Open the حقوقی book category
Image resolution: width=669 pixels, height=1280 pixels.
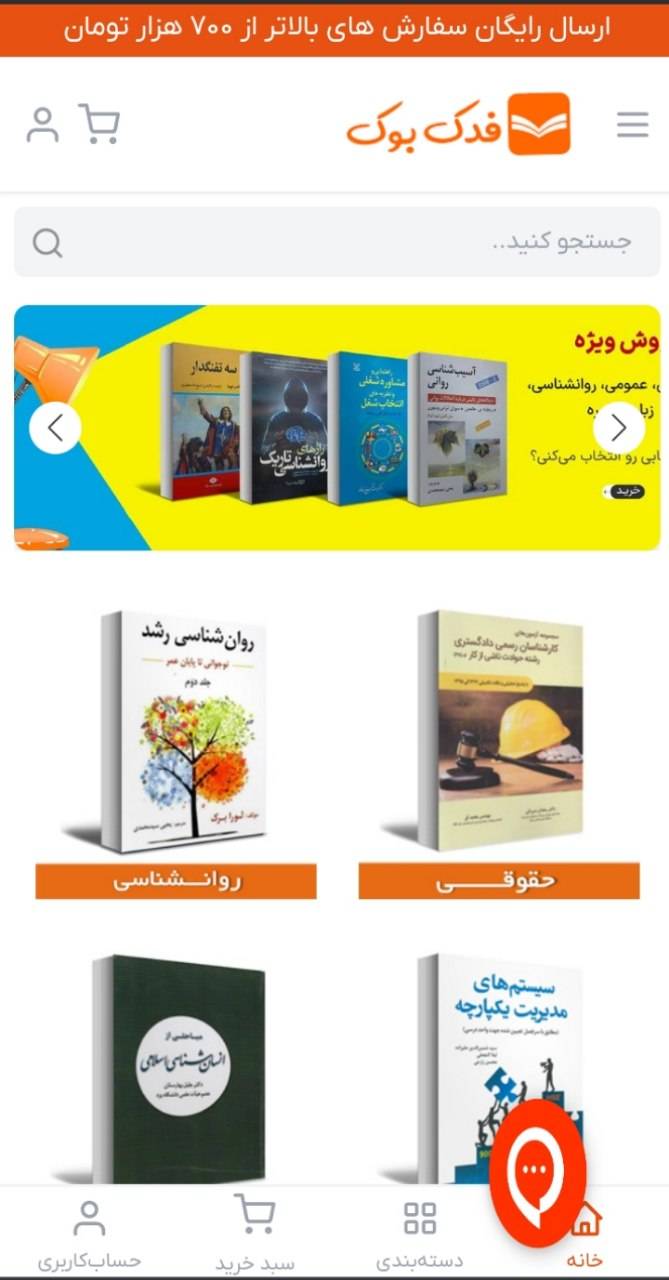(498, 881)
